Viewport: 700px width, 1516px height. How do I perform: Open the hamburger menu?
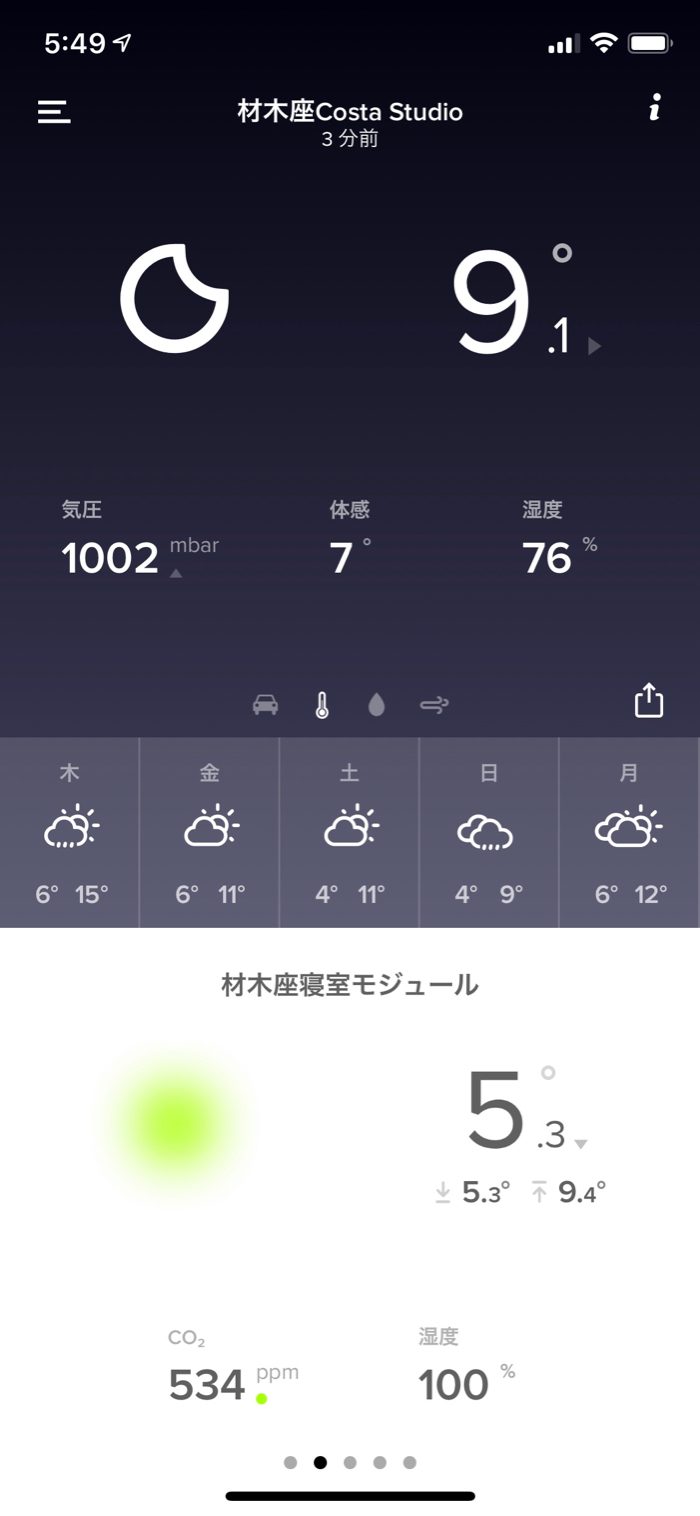[54, 111]
